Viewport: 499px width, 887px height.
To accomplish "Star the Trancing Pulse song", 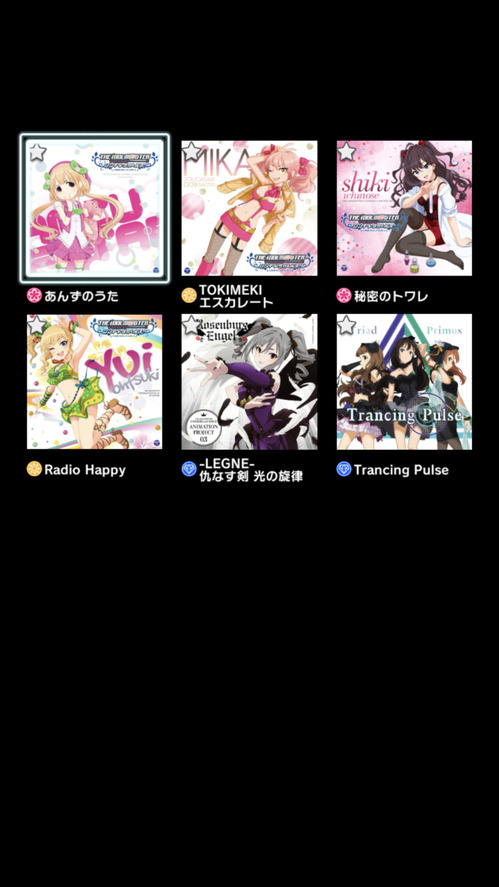I will [347, 325].
